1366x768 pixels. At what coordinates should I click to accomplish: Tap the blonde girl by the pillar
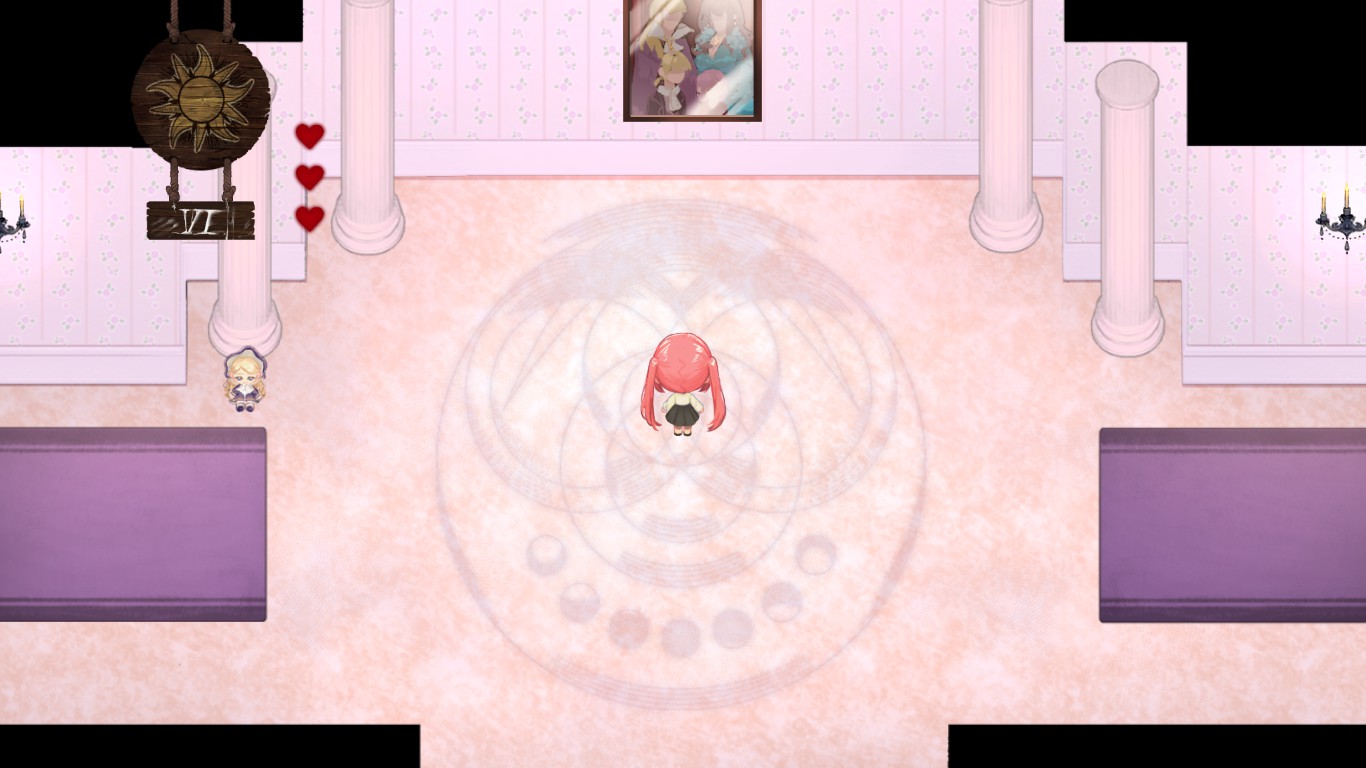click(x=244, y=381)
